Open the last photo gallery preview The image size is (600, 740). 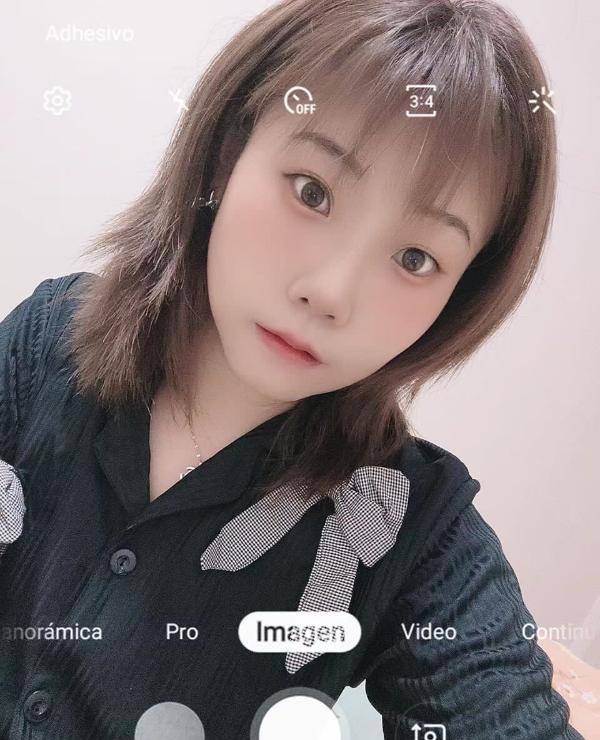tap(170, 725)
